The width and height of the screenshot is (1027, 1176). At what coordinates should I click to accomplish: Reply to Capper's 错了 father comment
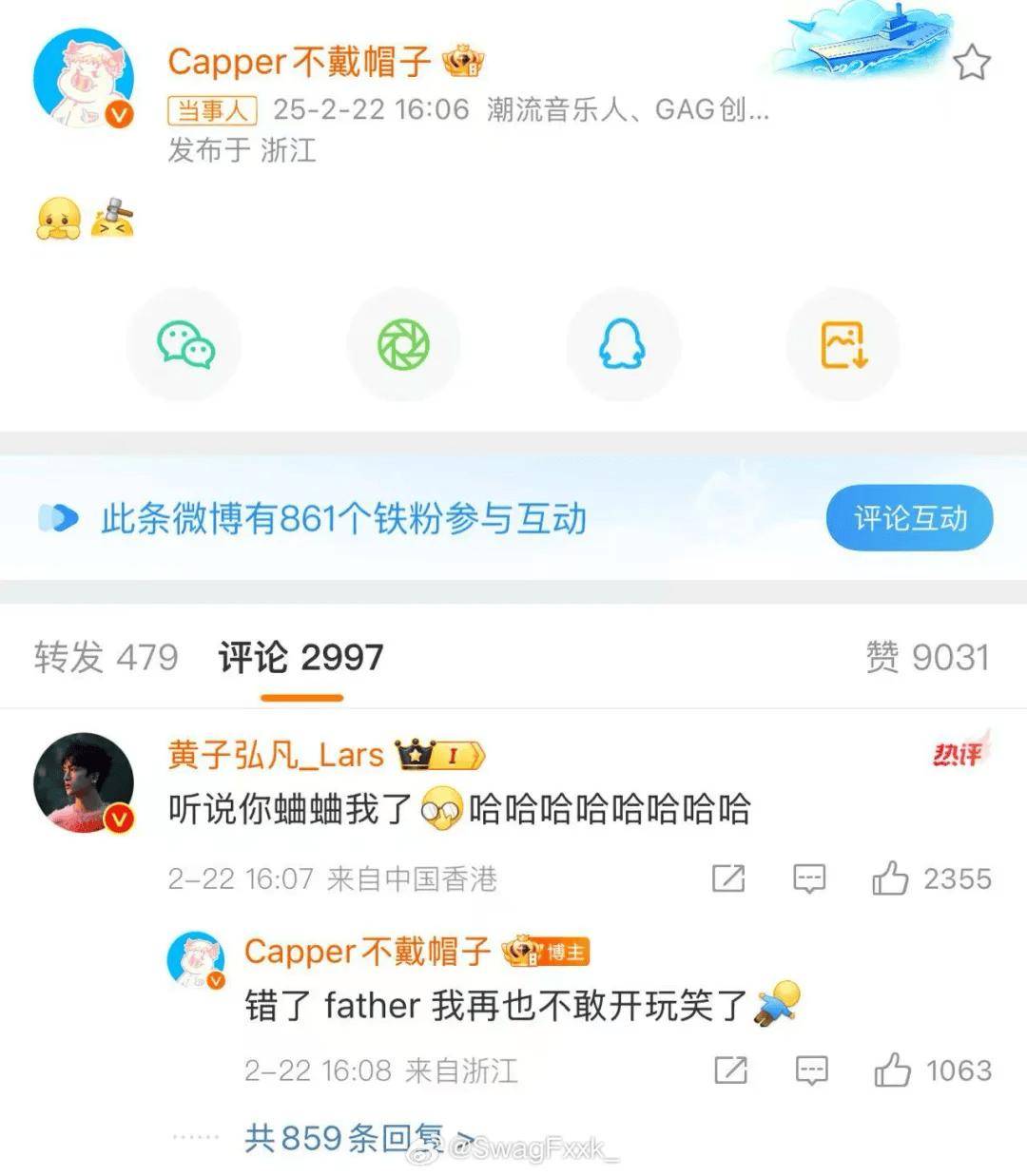point(811,1070)
